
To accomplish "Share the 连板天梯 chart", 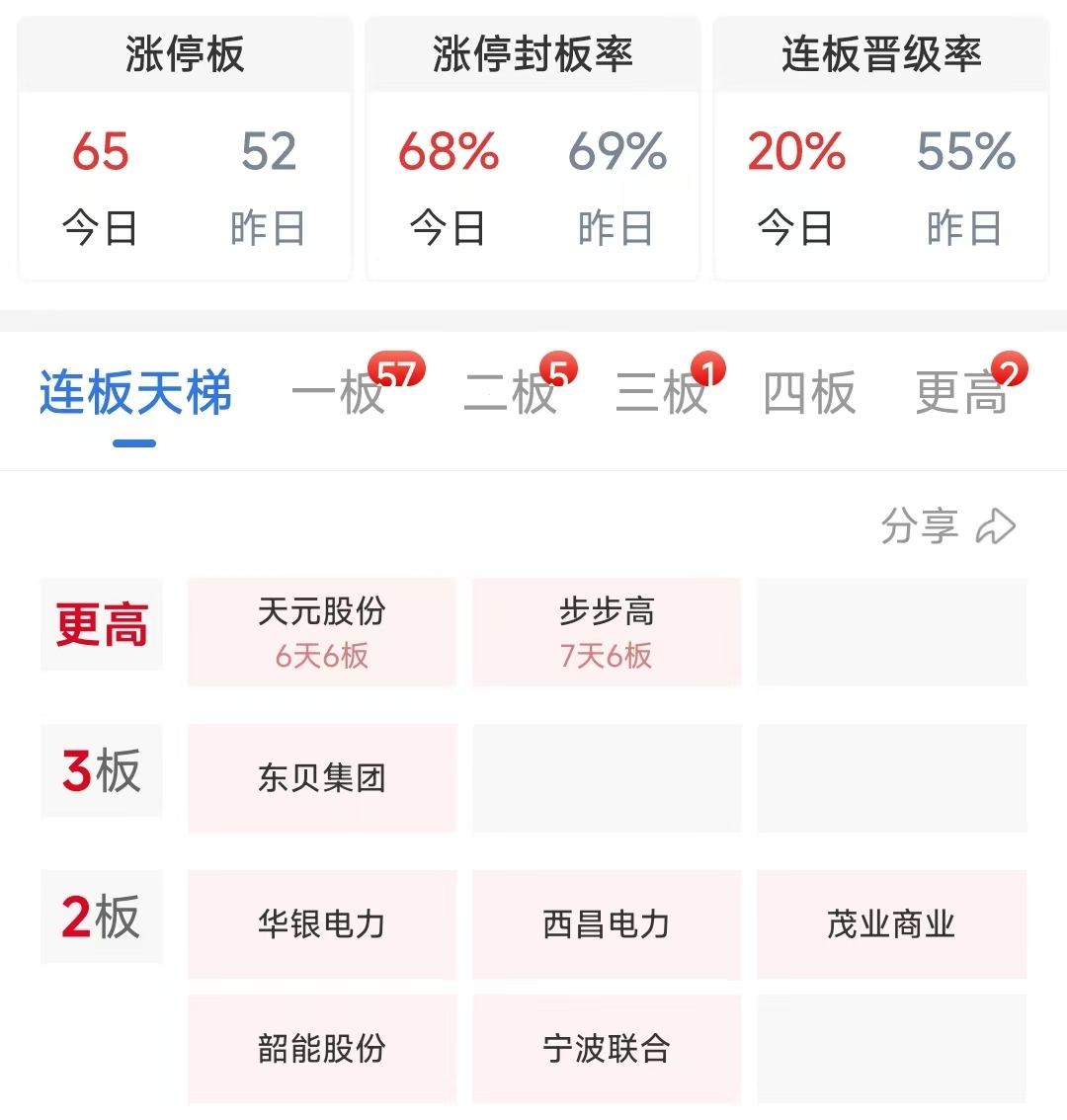I will [947, 526].
